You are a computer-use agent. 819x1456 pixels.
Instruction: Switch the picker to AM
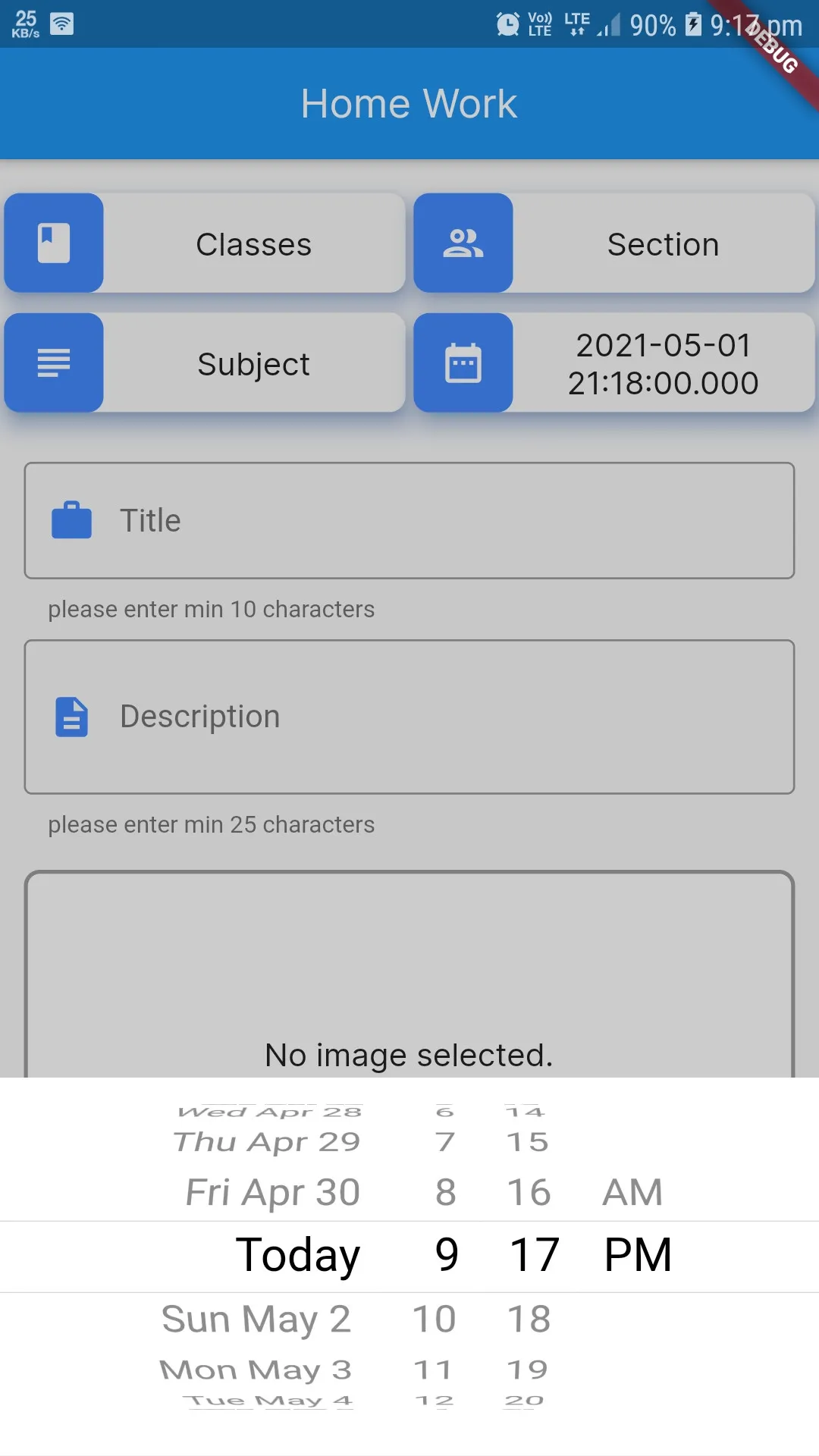click(x=632, y=1192)
